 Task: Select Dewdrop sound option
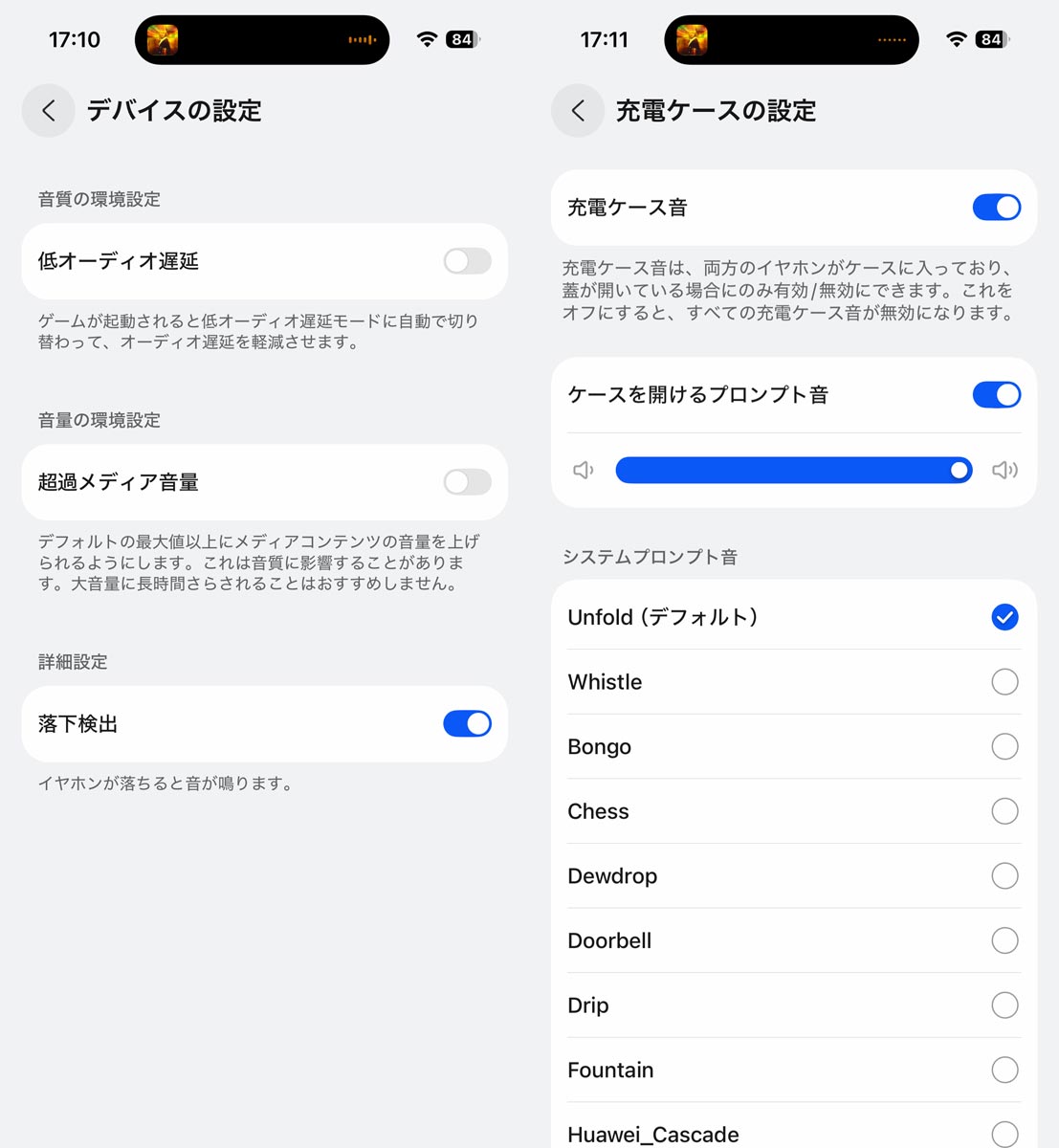pyautogui.click(x=1004, y=876)
